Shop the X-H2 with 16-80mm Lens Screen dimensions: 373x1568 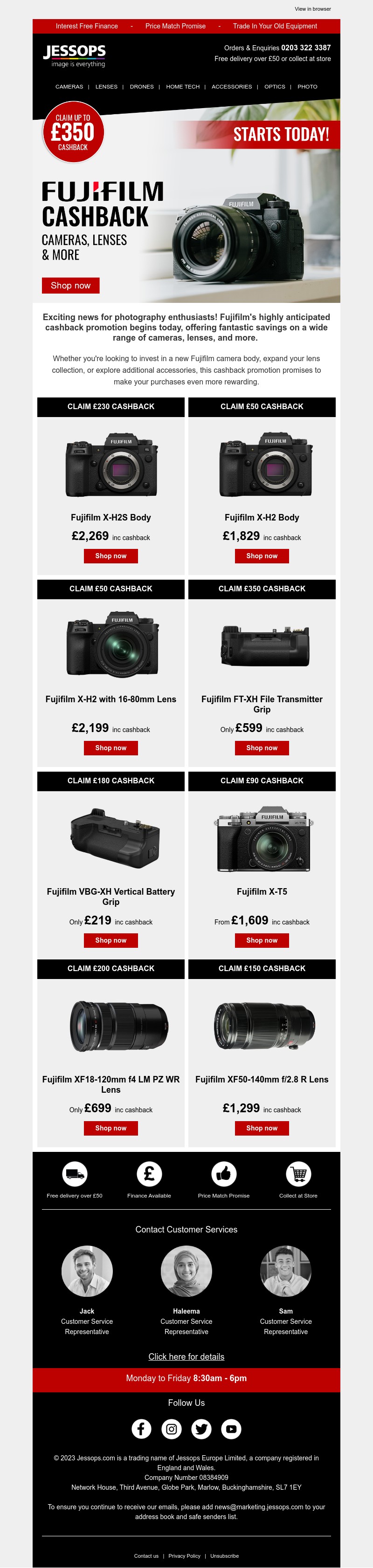(x=111, y=747)
